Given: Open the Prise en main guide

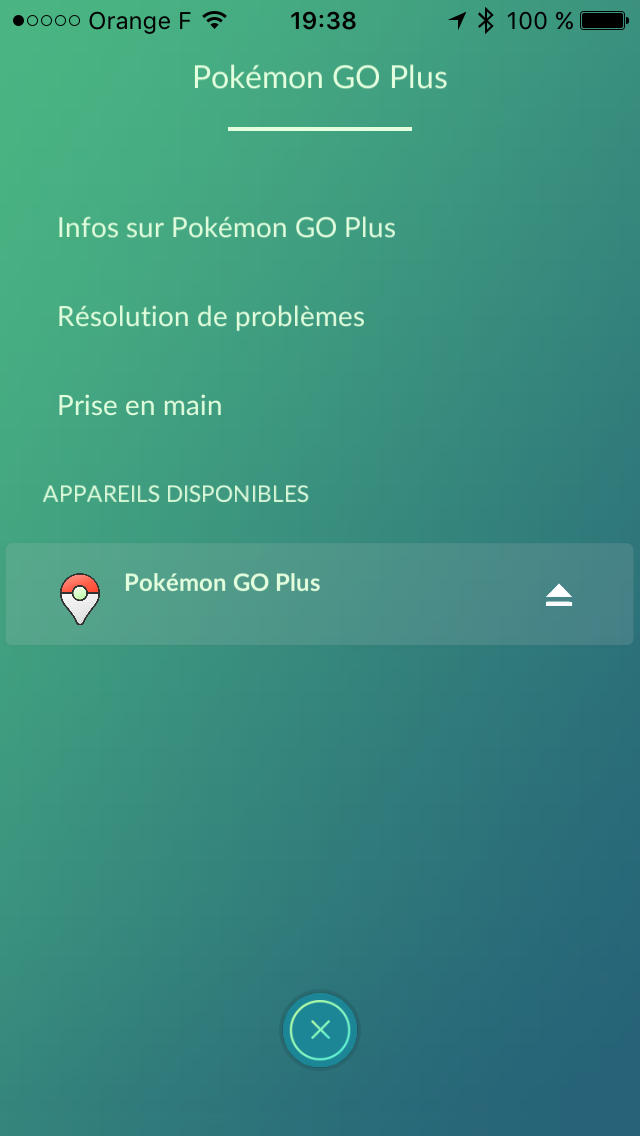Looking at the screenshot, I should pyautogui.click(x=140, y=406).
